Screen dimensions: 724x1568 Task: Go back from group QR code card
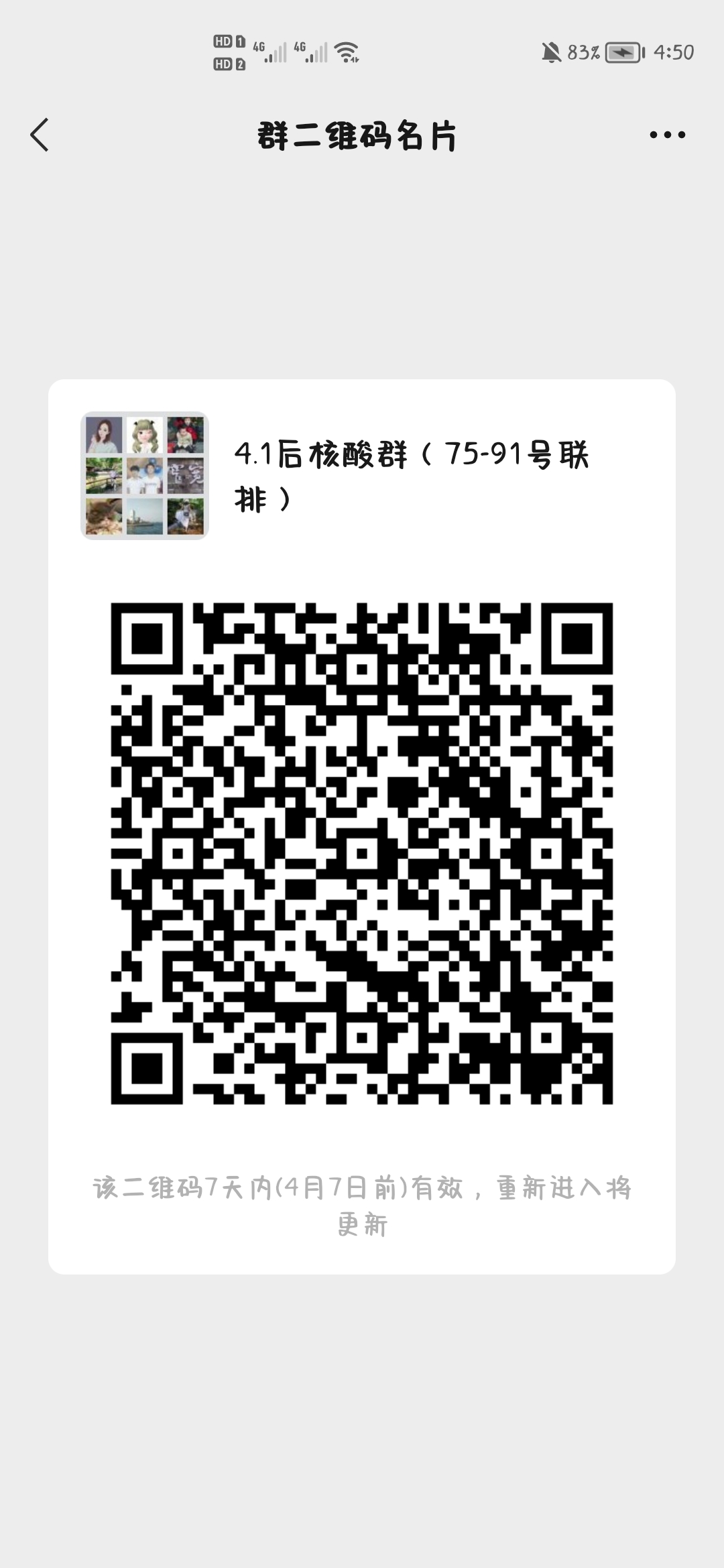pyautogui.click(x=40, y=135)
